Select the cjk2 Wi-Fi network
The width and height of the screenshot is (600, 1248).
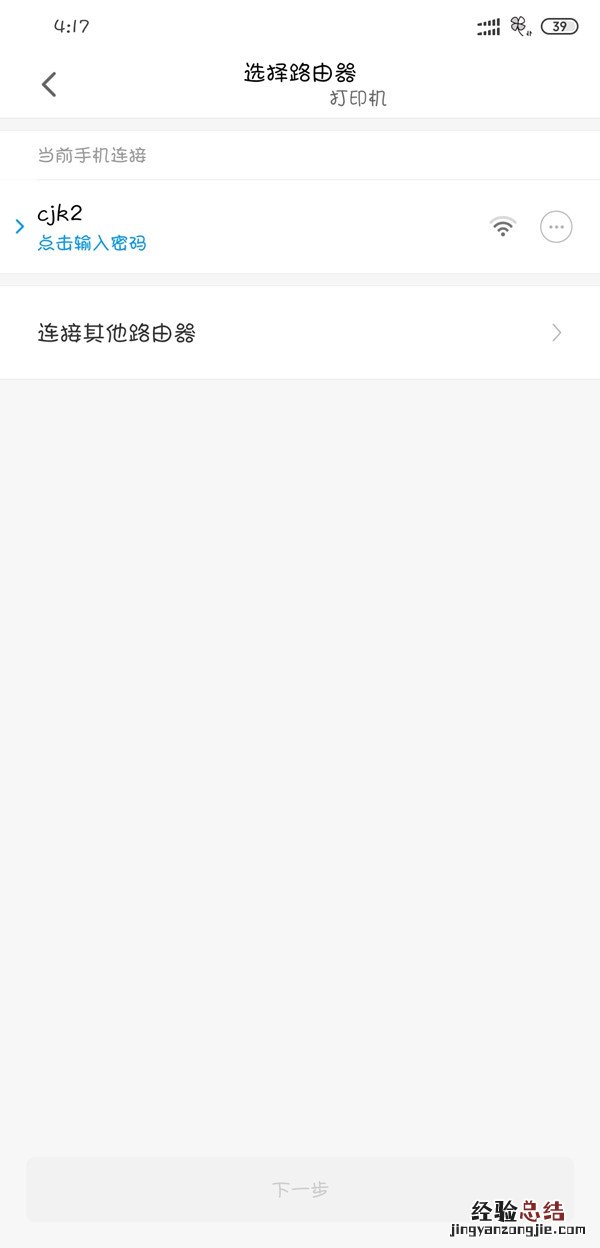pos(200,227)
